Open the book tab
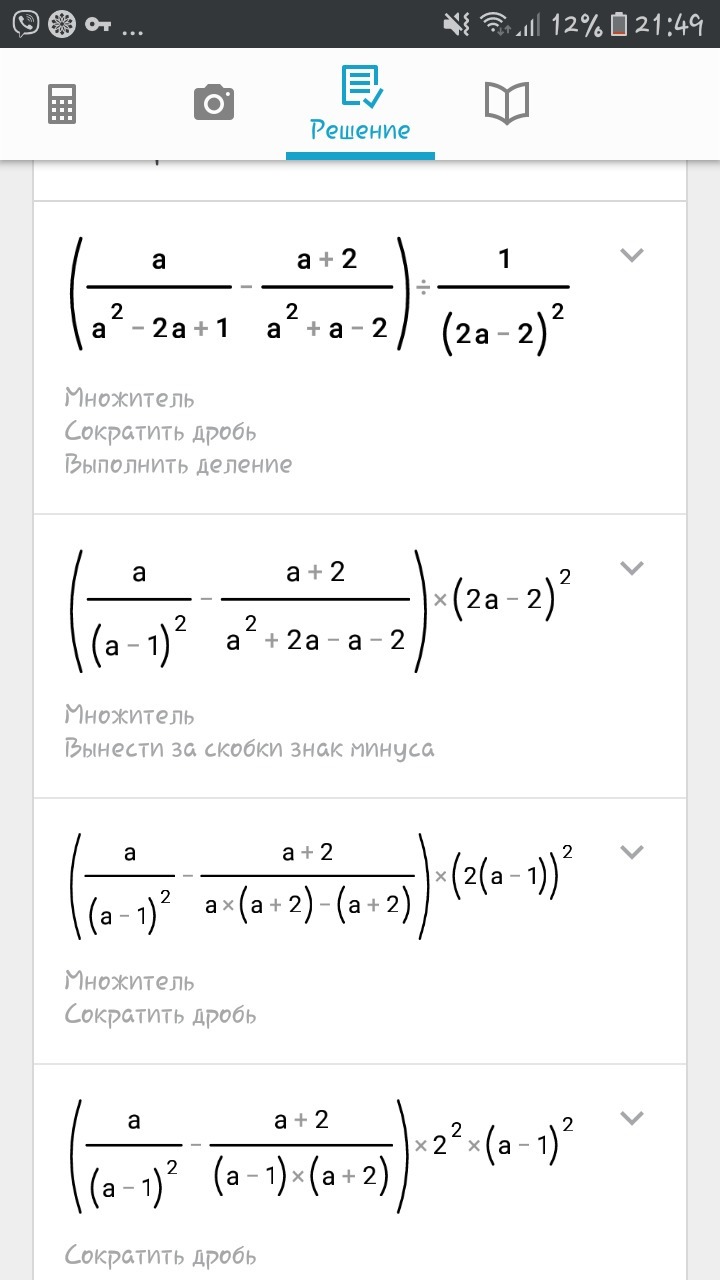This screenshot has width=720, height=1280. pos(506,103)
